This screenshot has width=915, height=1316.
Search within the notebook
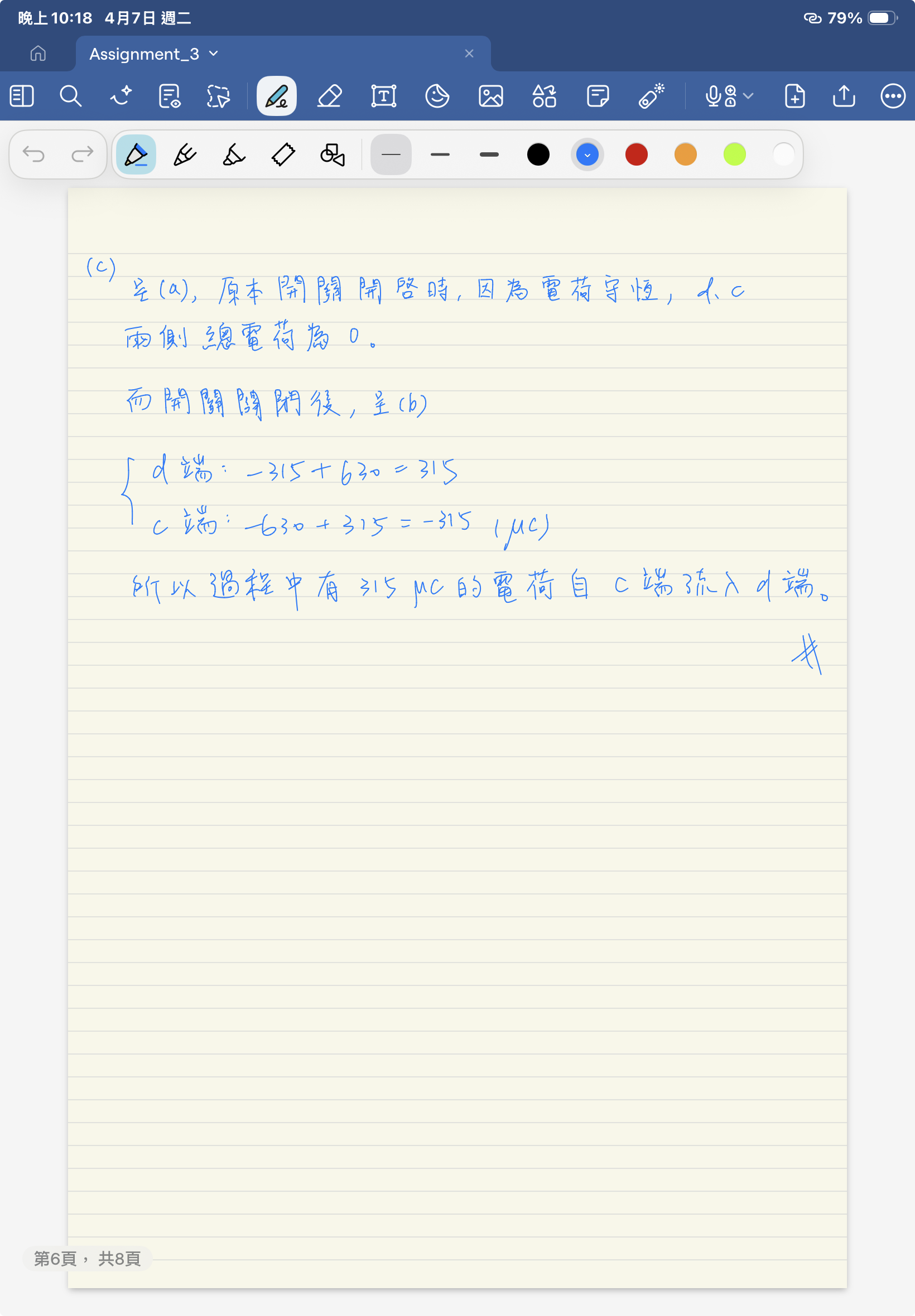coord(70,96)
